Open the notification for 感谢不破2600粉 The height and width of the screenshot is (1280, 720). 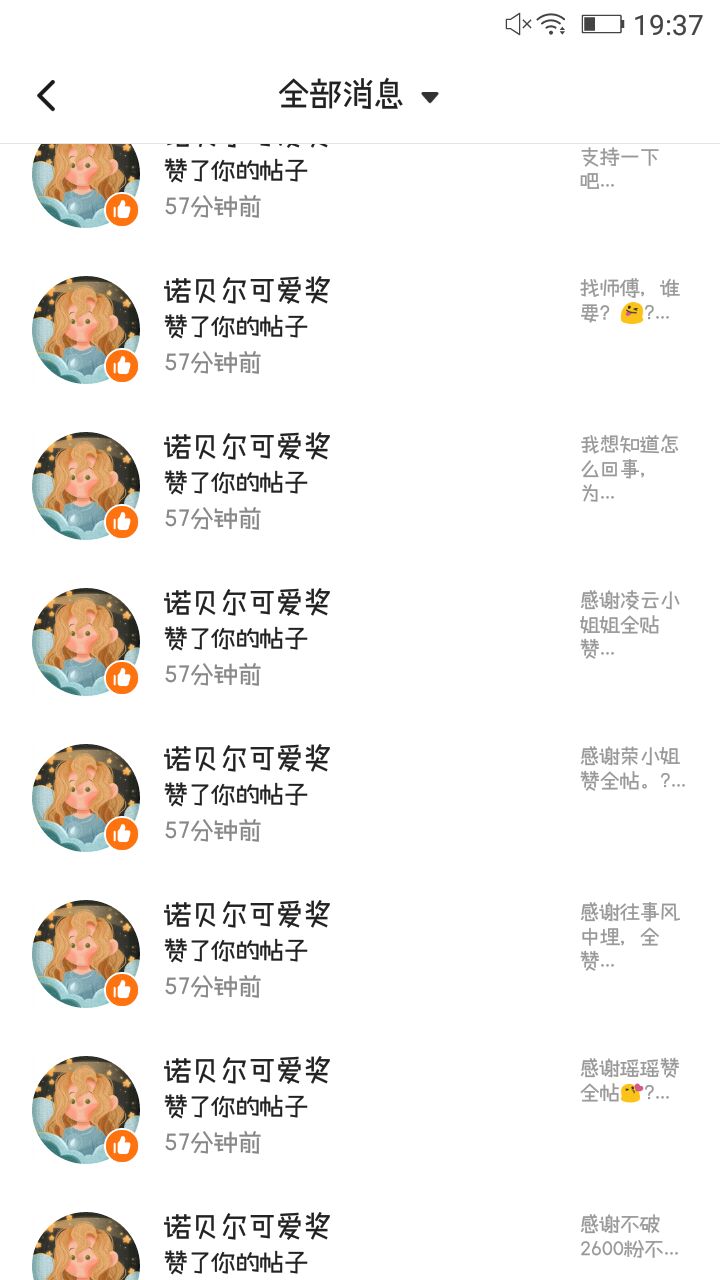pos(360,1234)
